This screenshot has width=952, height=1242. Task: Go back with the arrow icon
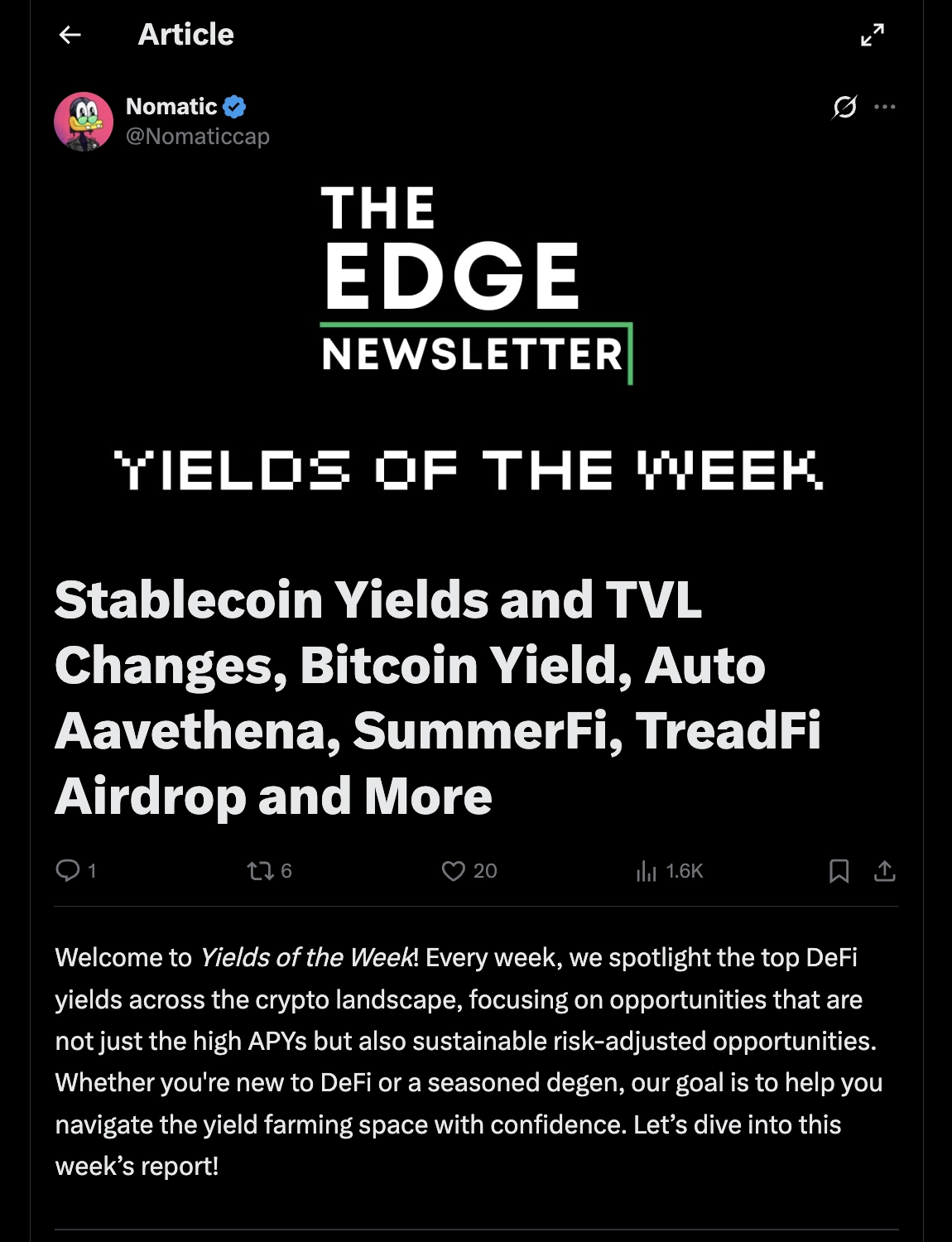tap(70, 35)
